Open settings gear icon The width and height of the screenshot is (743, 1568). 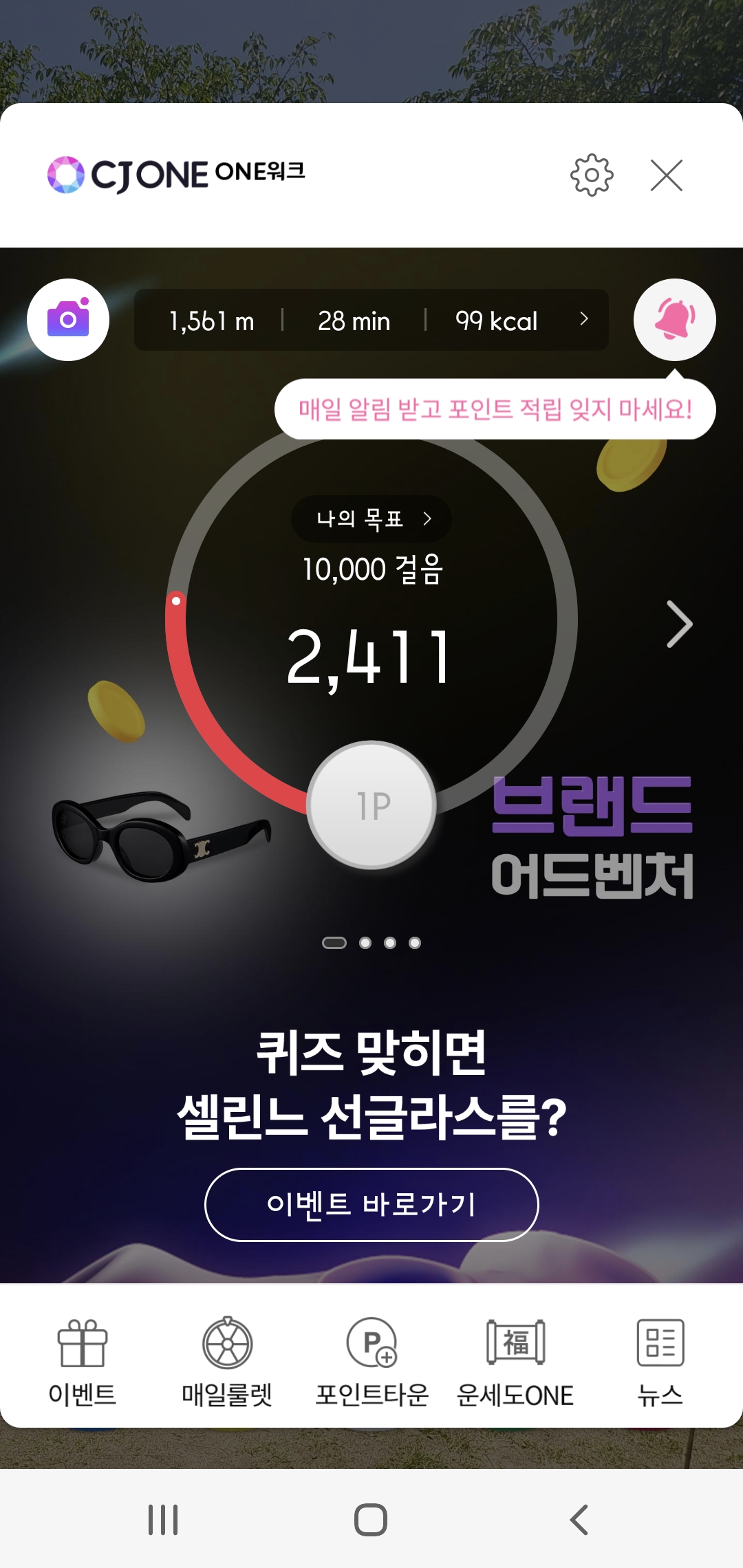[x=592, y=175]
